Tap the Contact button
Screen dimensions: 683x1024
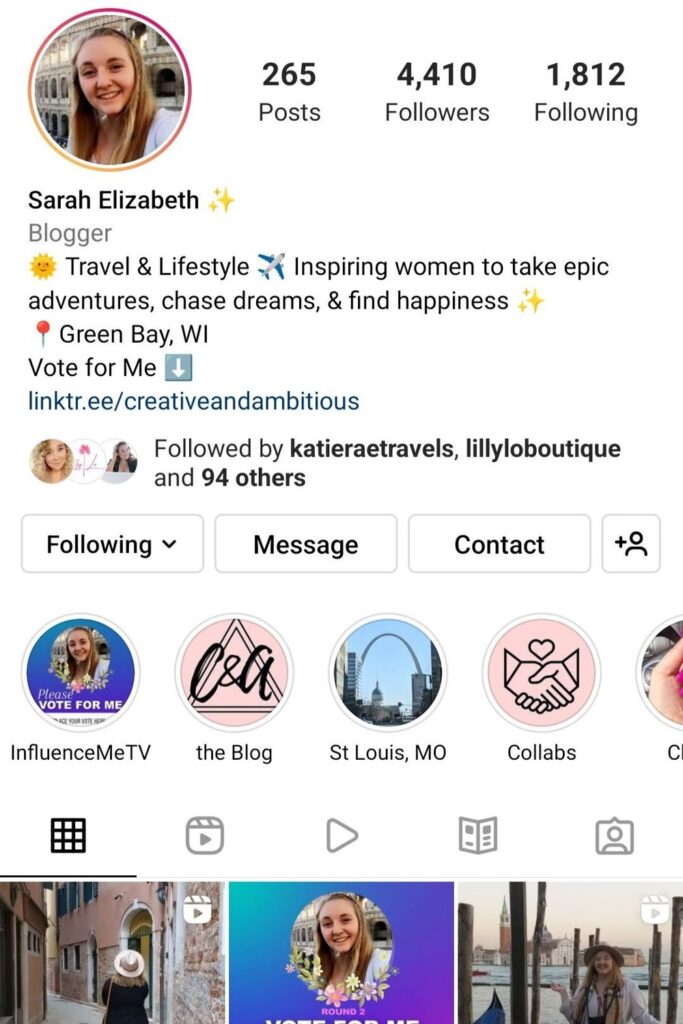pyautogui.click(x=500, y=543)
